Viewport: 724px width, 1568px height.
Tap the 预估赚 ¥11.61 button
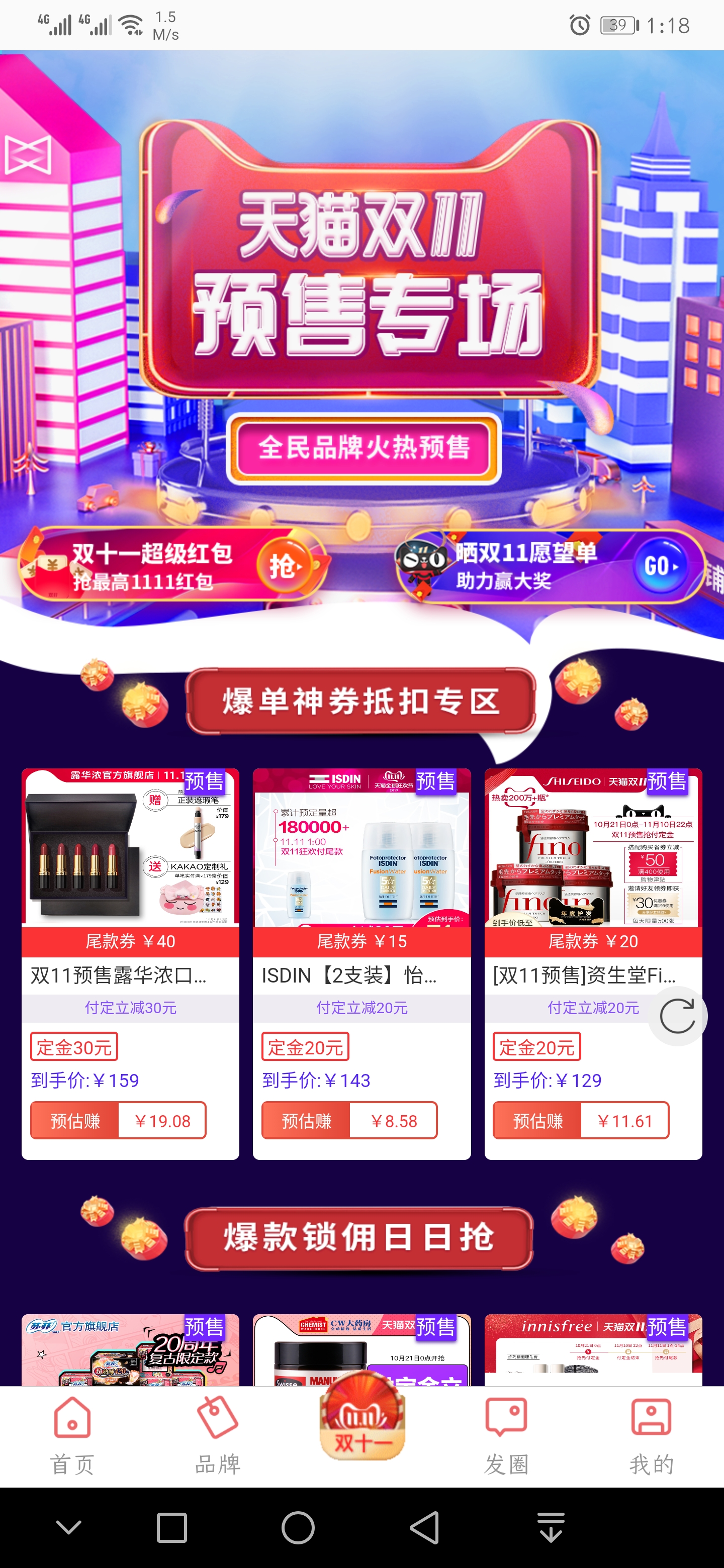[581, 1120]
